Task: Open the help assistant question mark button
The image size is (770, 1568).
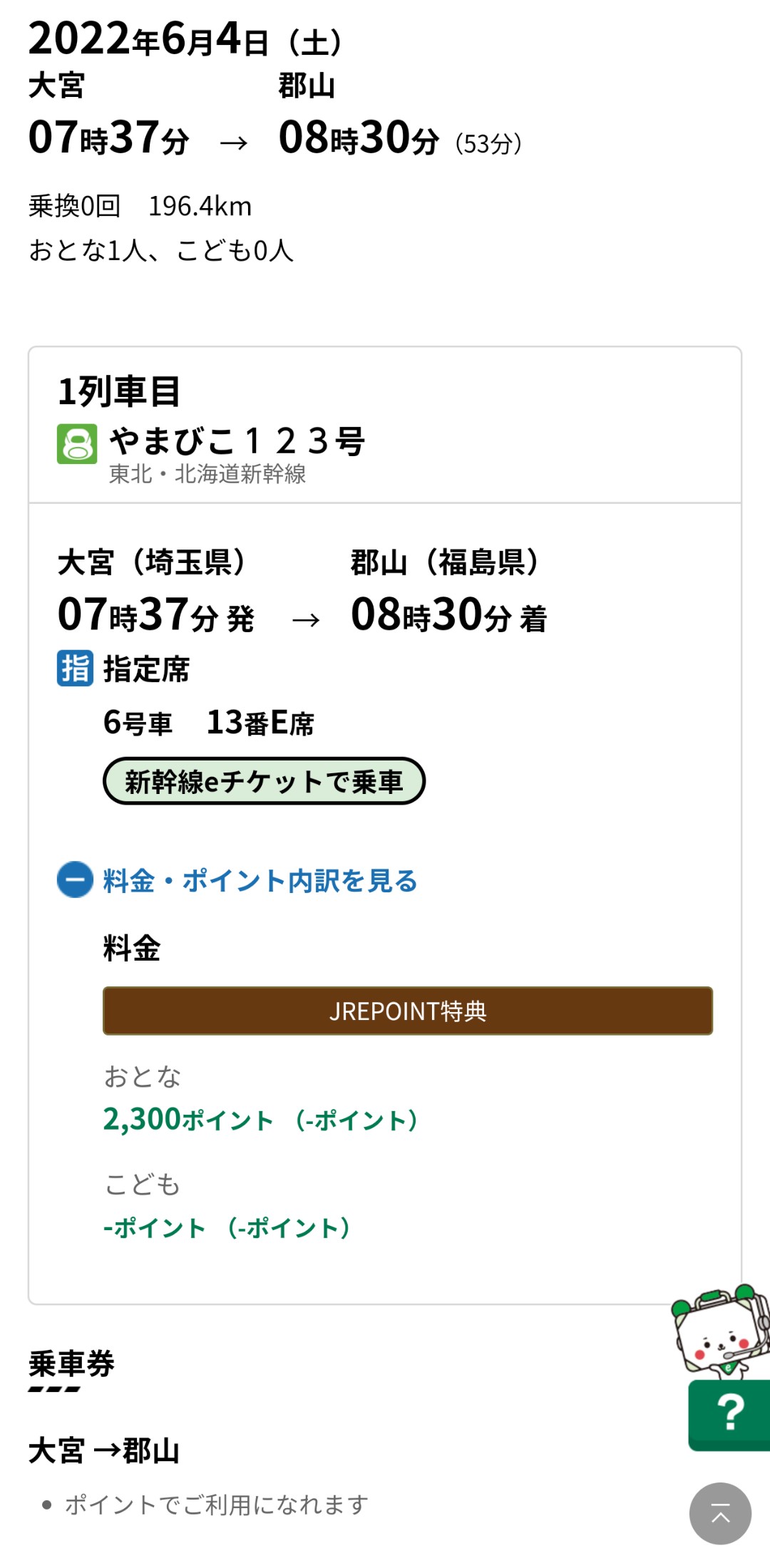Action: point(729,1414)
